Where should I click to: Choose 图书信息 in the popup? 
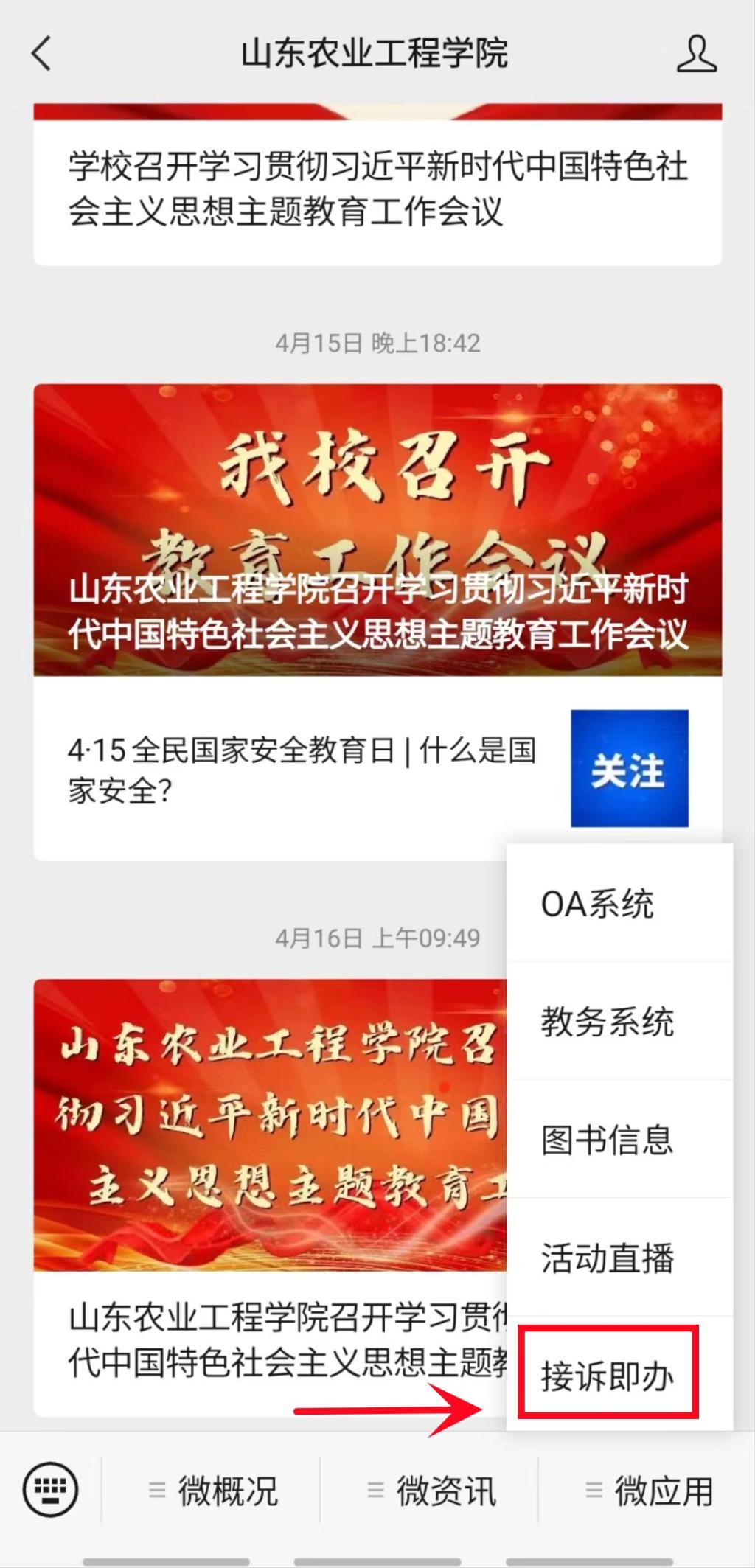pos(607,1140)
